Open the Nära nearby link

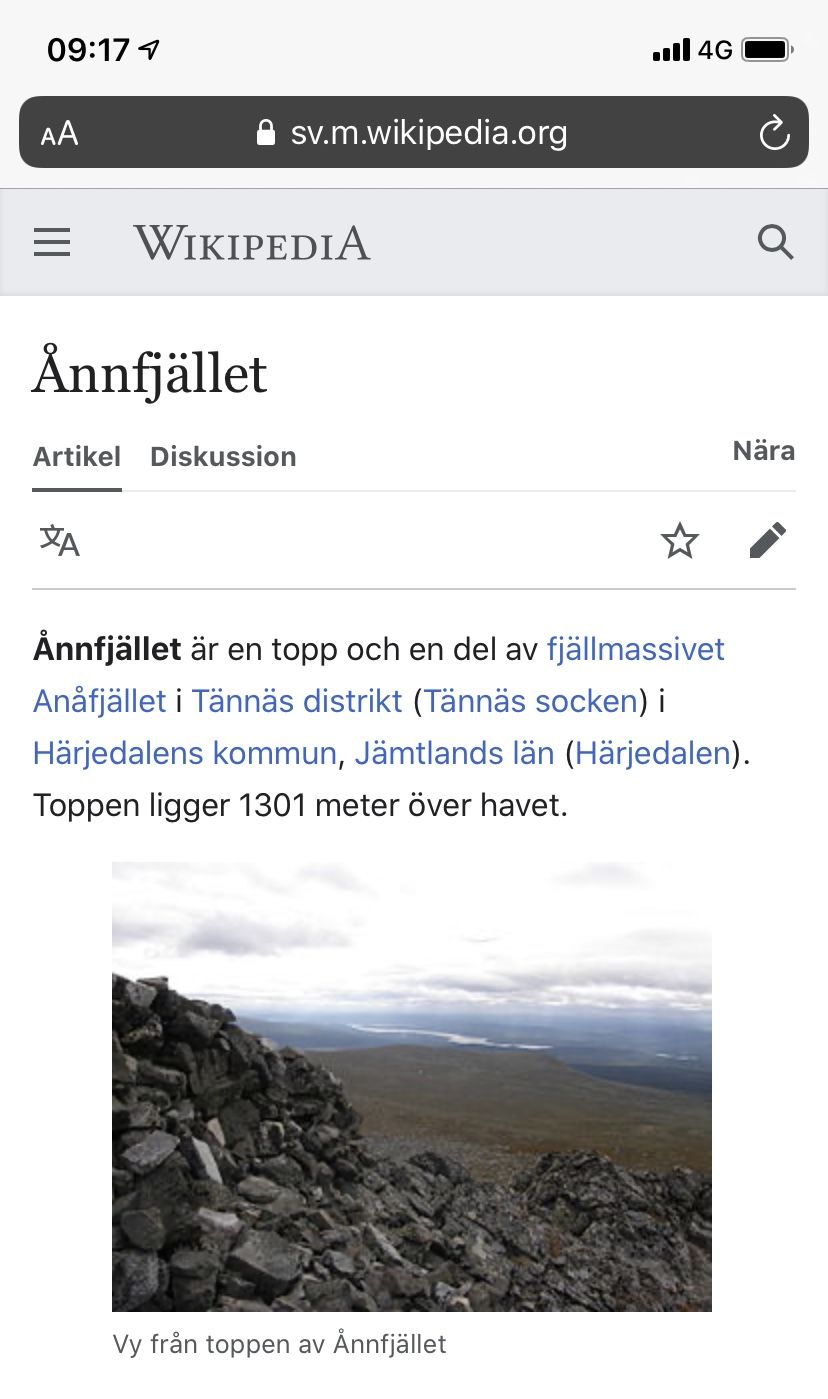pos(763,451)
